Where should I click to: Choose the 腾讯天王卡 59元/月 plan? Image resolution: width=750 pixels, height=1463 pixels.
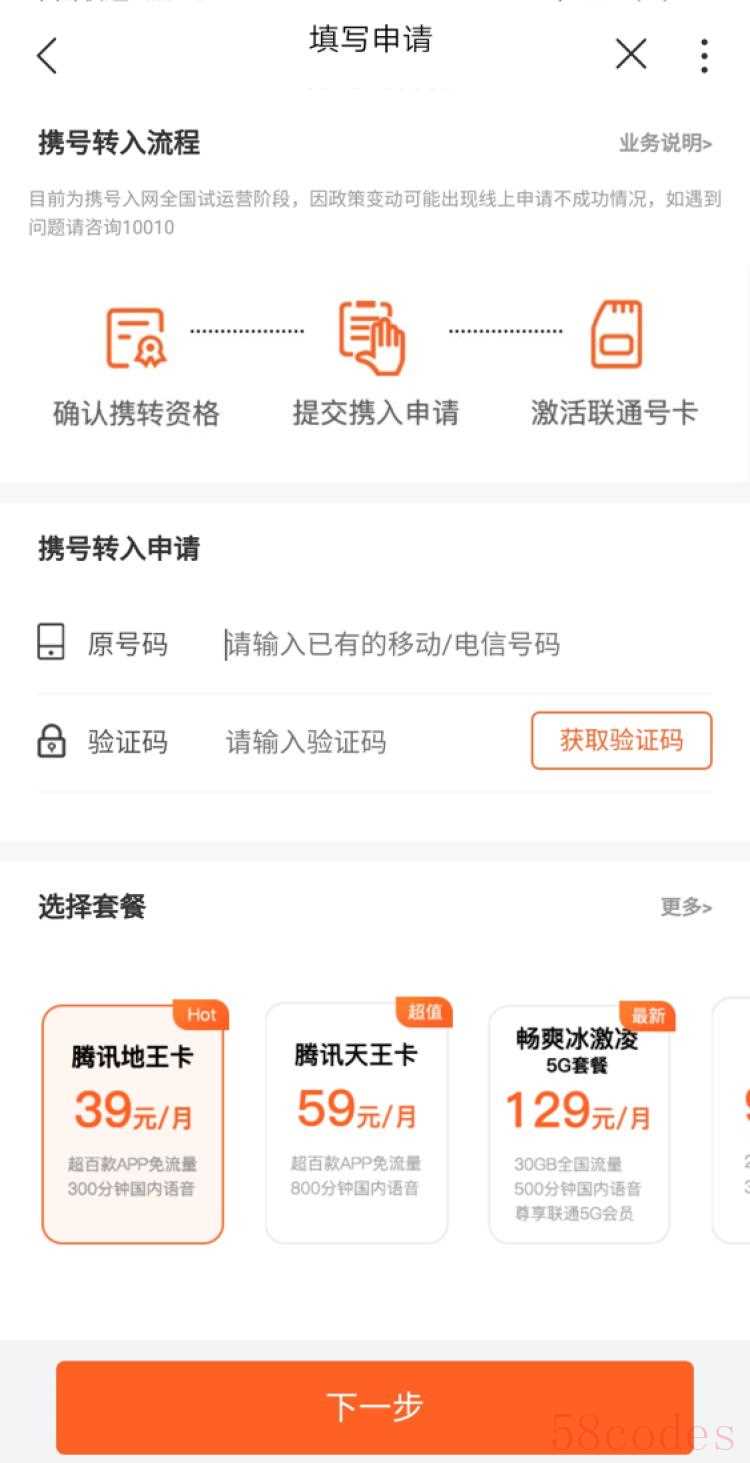click(357, 1123)
